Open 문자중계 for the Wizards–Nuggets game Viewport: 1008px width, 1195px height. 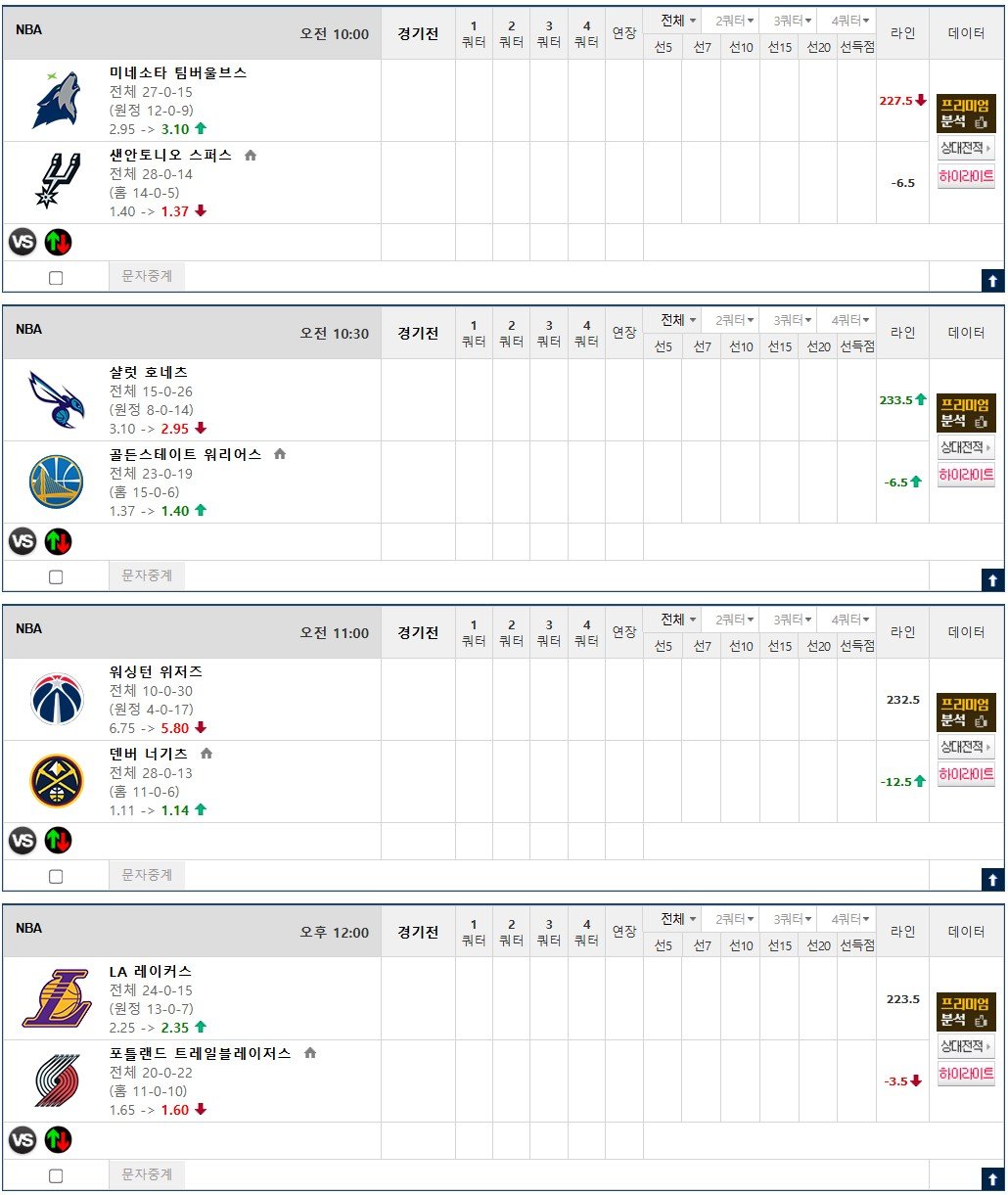click(147, 876)
